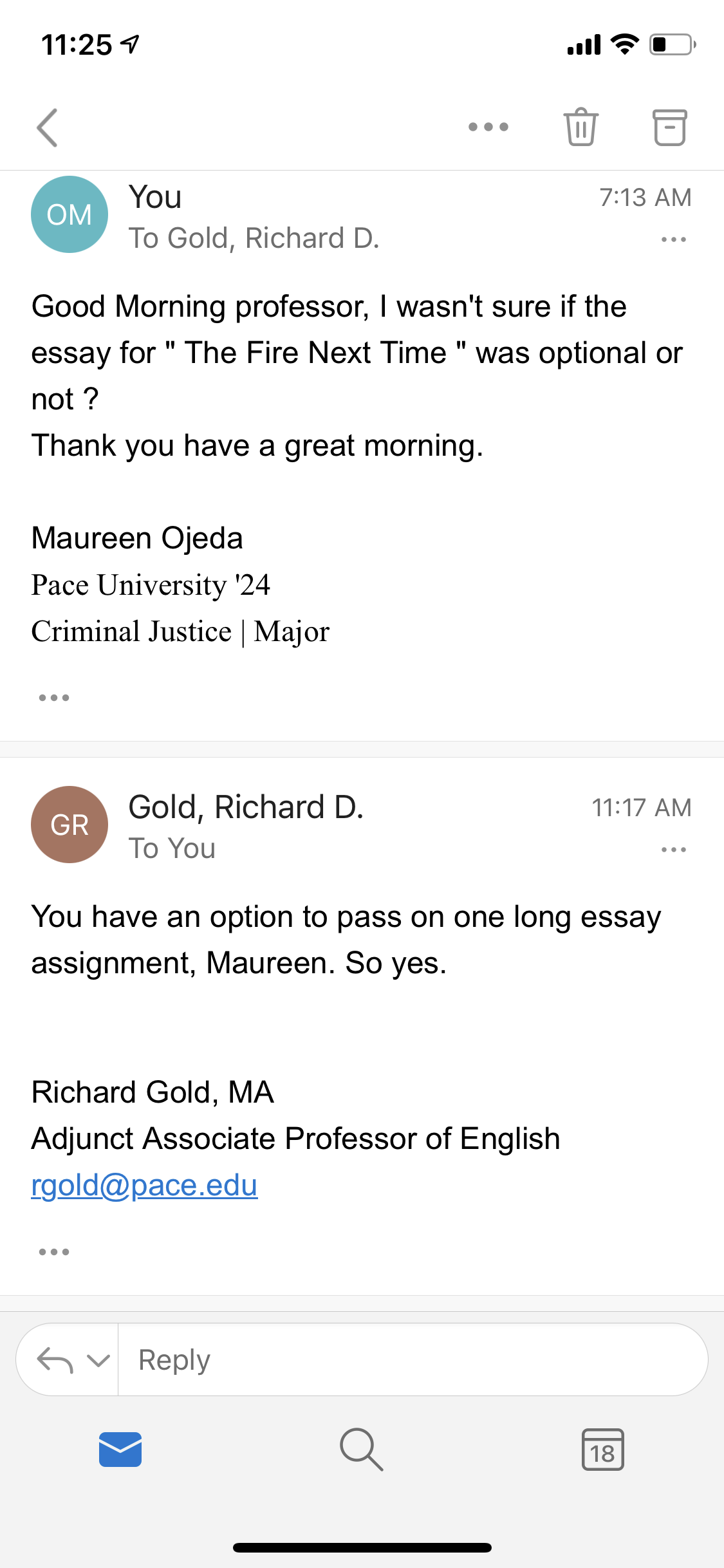This screenshot has height=1568, width=724.
Task: Open the rgold@pace.edu email link
Action: 144,1185
